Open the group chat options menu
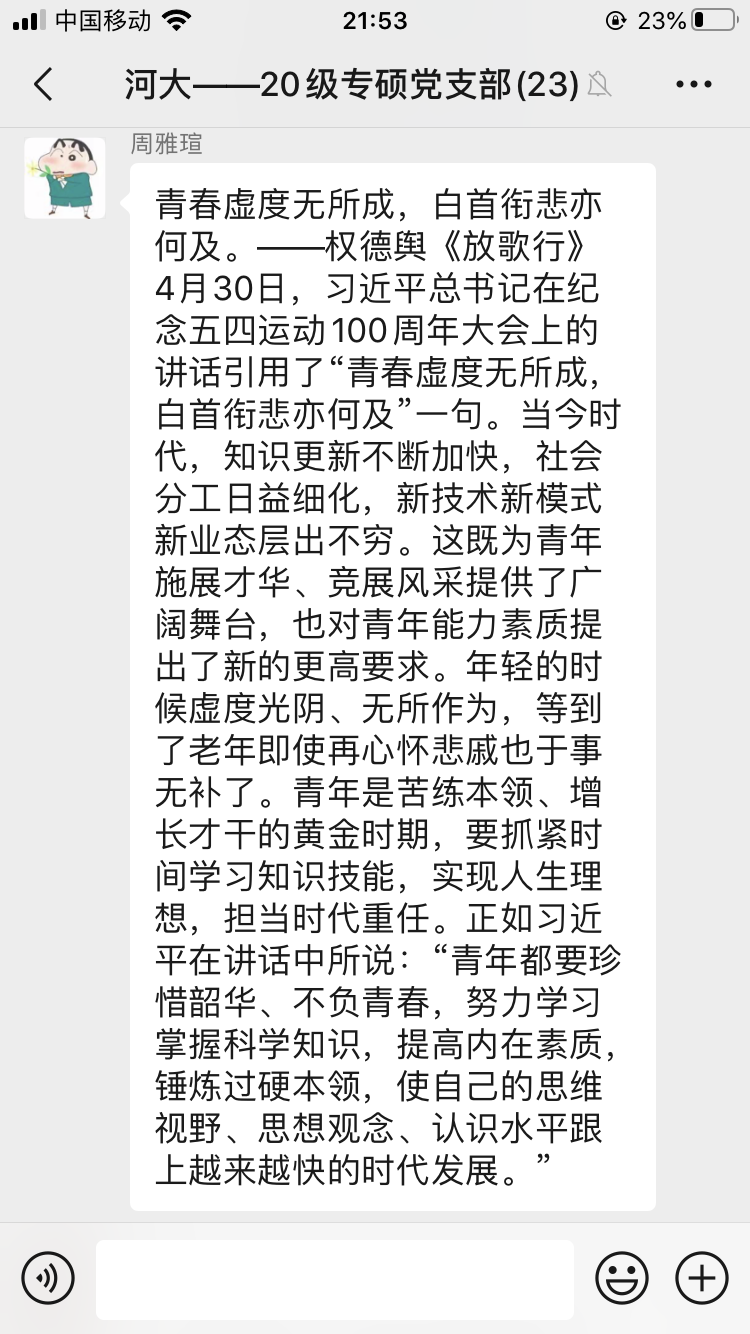The image size is (750, 1334). 693,85
